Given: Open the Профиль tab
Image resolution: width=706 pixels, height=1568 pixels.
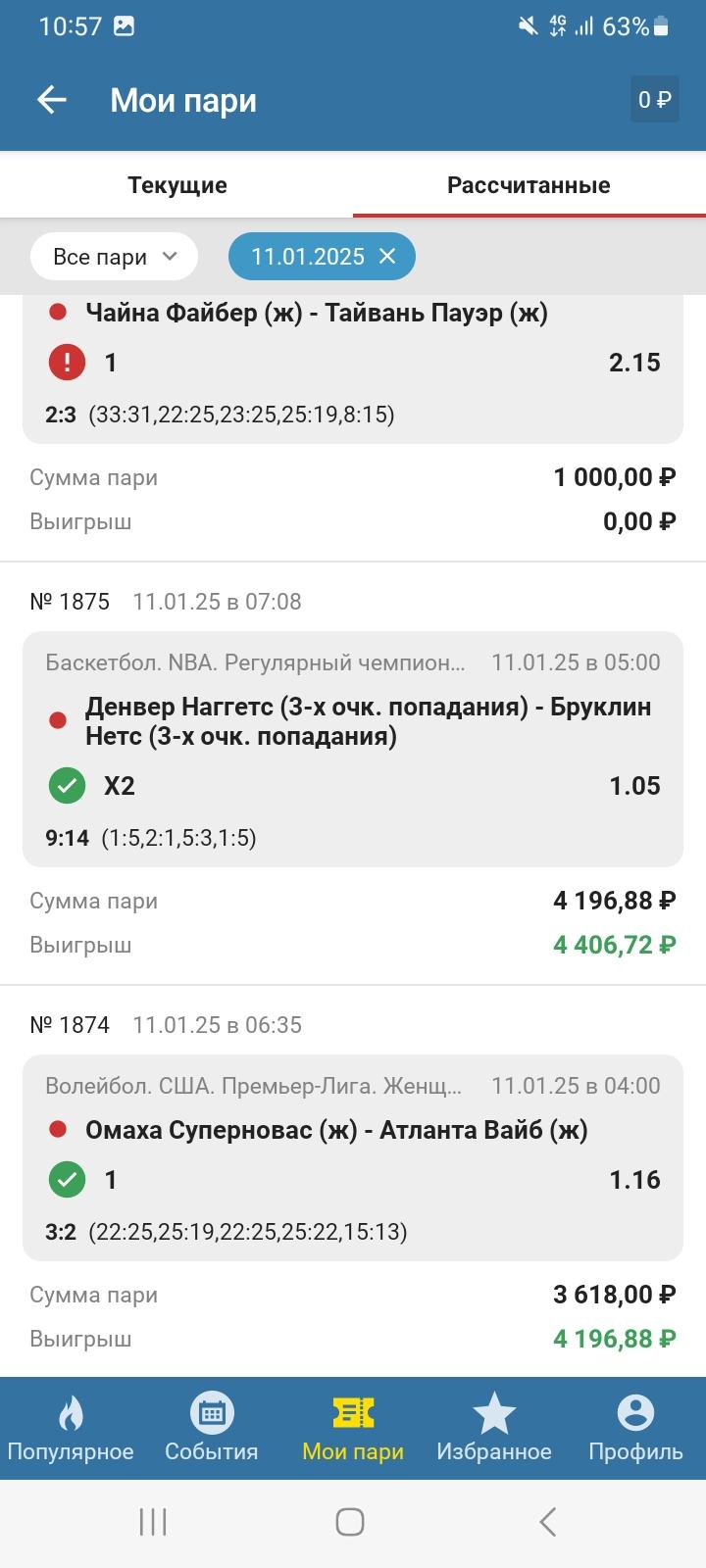Looking at the screenshot, I should (635, 1428).
